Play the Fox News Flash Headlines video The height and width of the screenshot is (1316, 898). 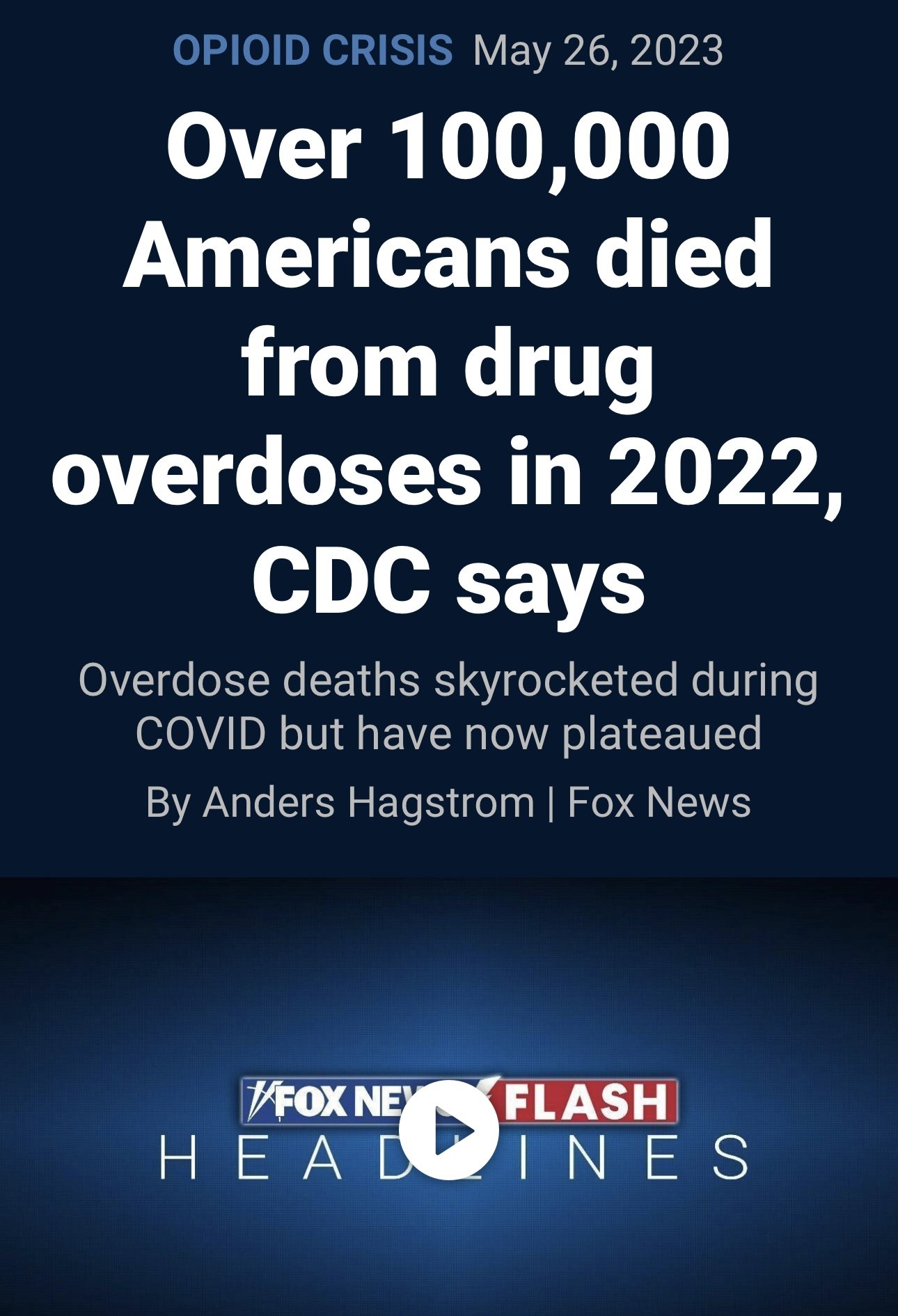pos(449,1129)
